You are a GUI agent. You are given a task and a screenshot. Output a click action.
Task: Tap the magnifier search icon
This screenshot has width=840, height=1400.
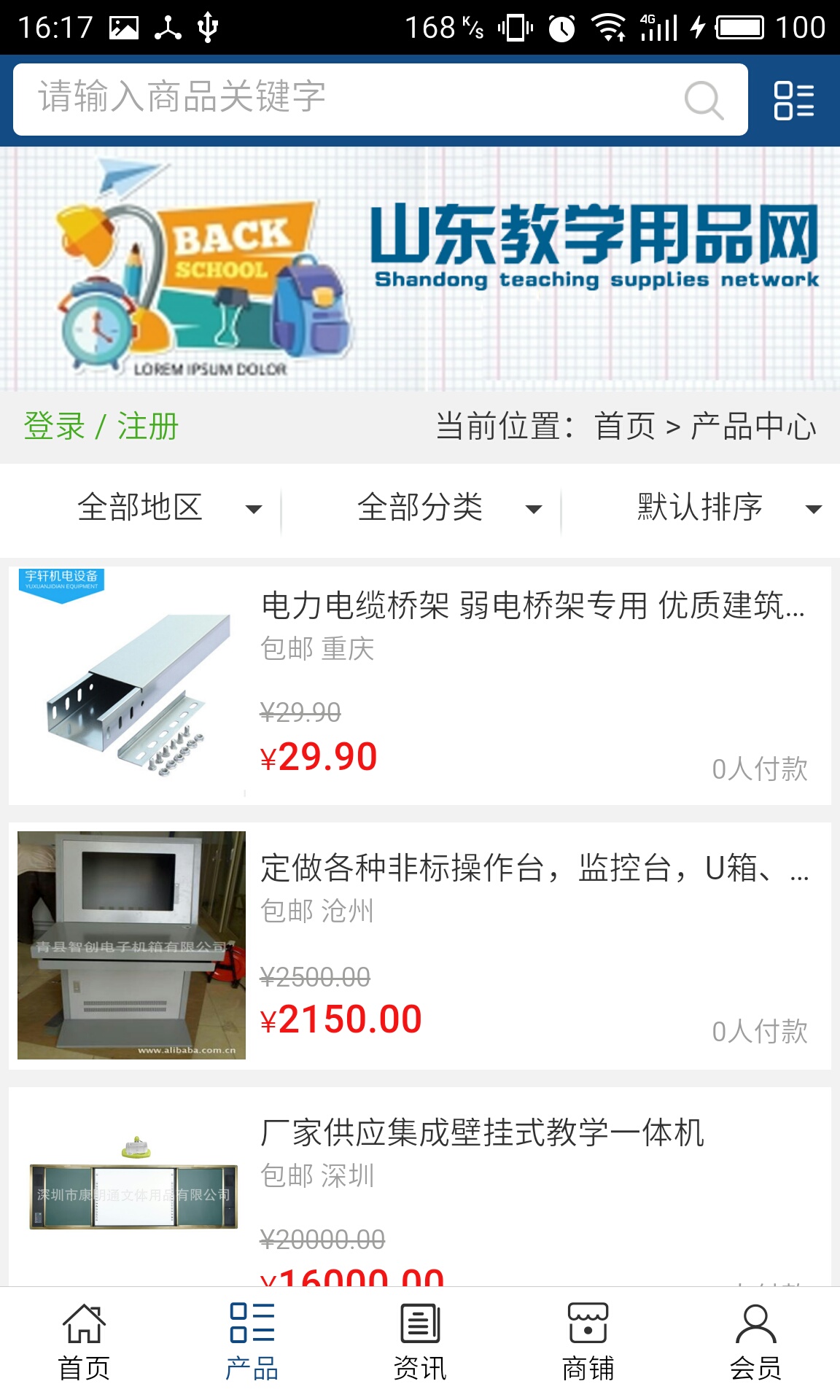[704, 100]
